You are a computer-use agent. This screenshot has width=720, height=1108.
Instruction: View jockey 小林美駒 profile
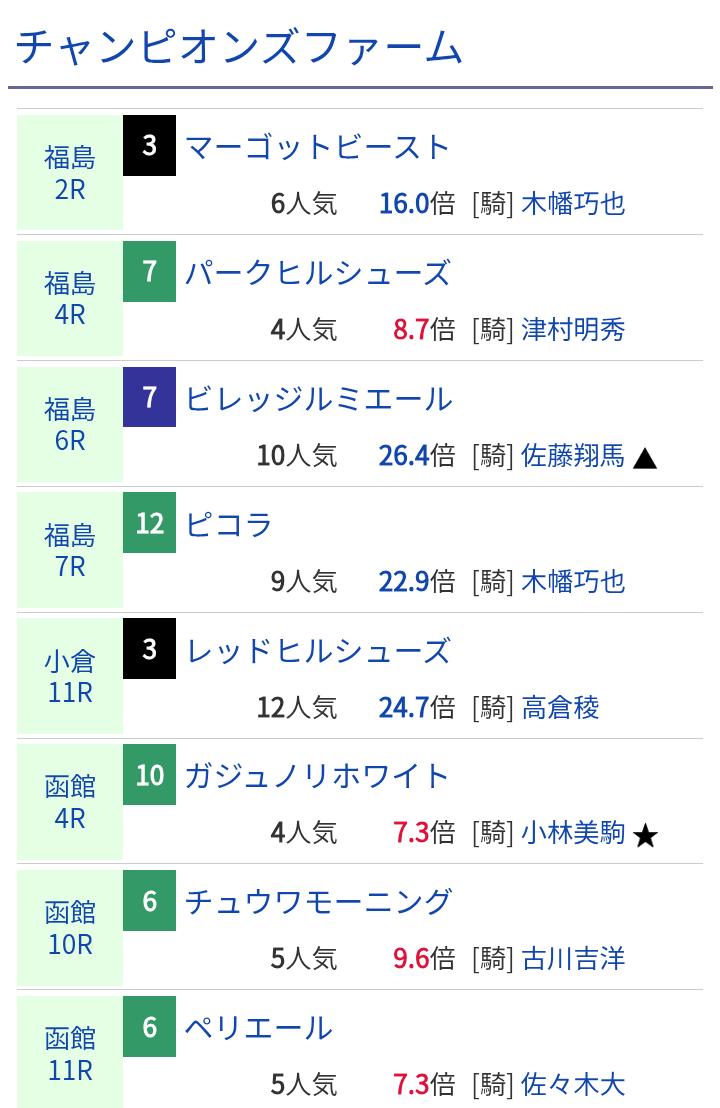pos(573,833)
